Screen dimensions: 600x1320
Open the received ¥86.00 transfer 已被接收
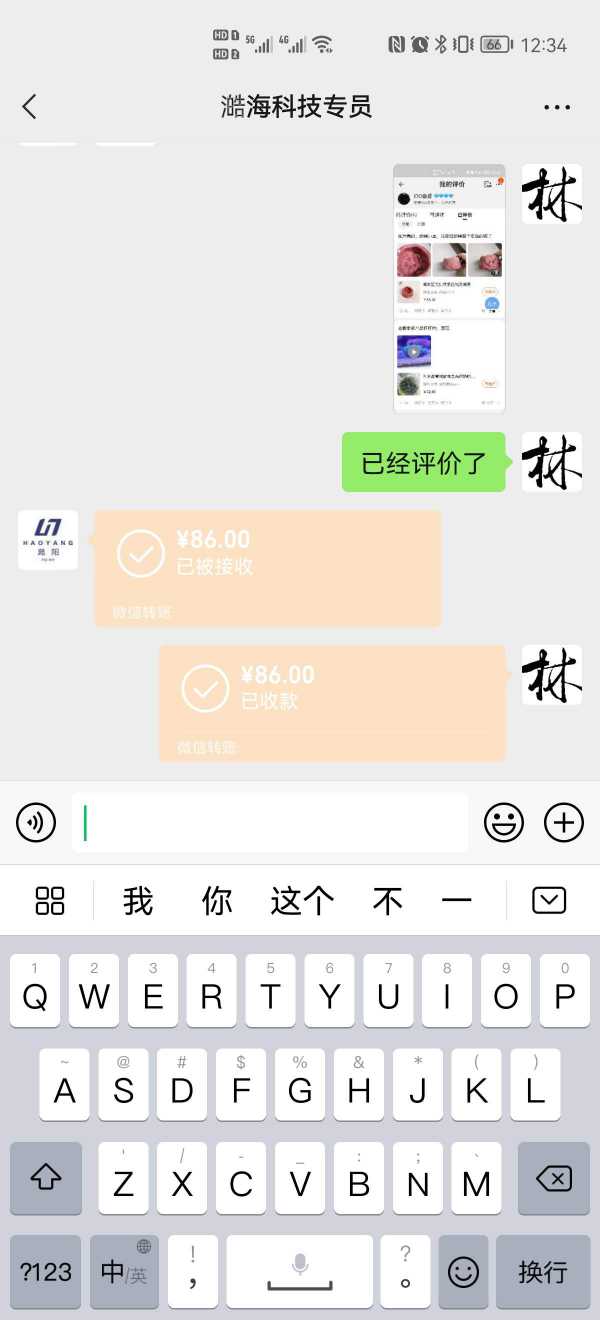click(267, 567)
